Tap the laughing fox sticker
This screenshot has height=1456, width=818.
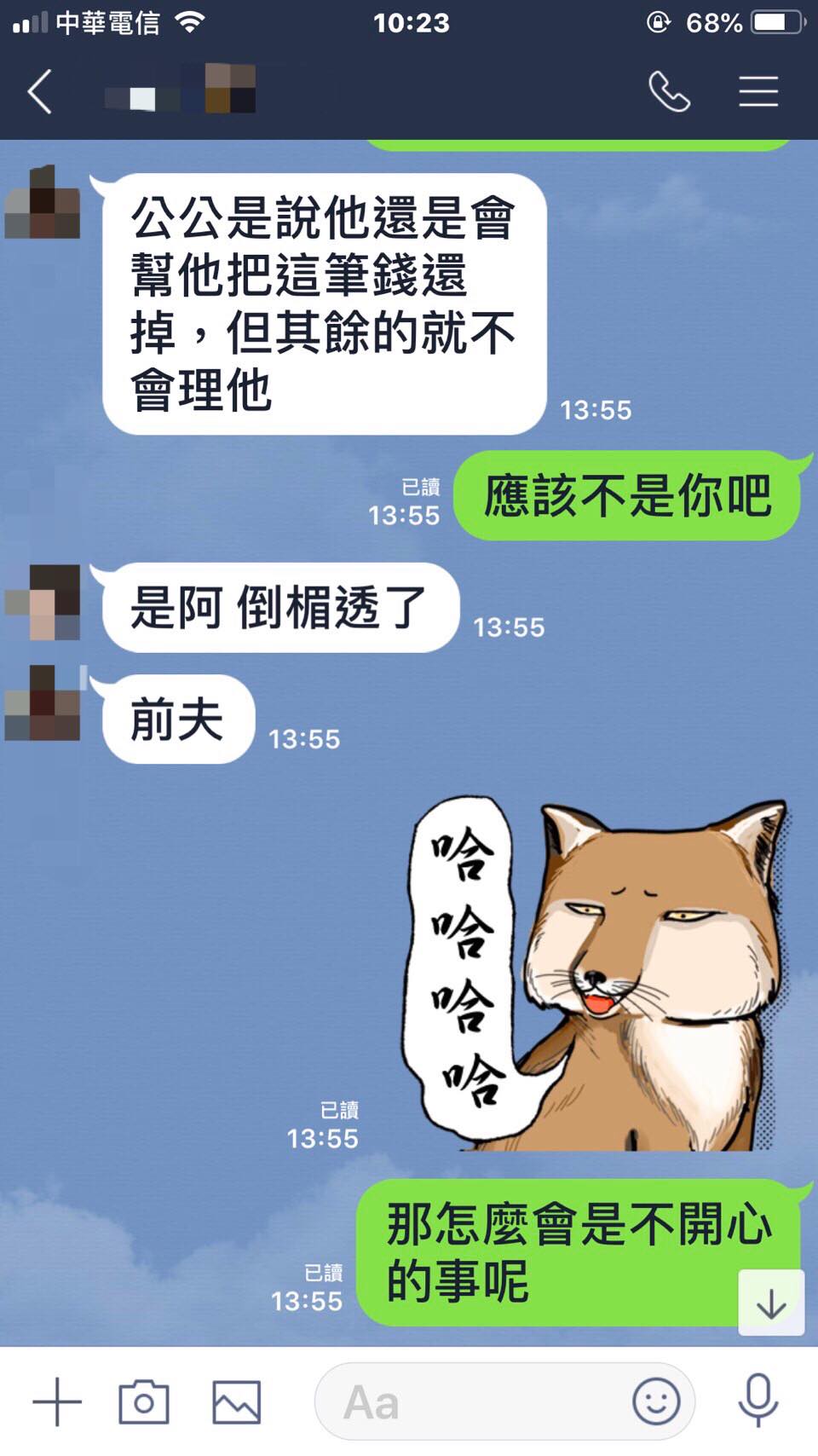coord(596,972)
